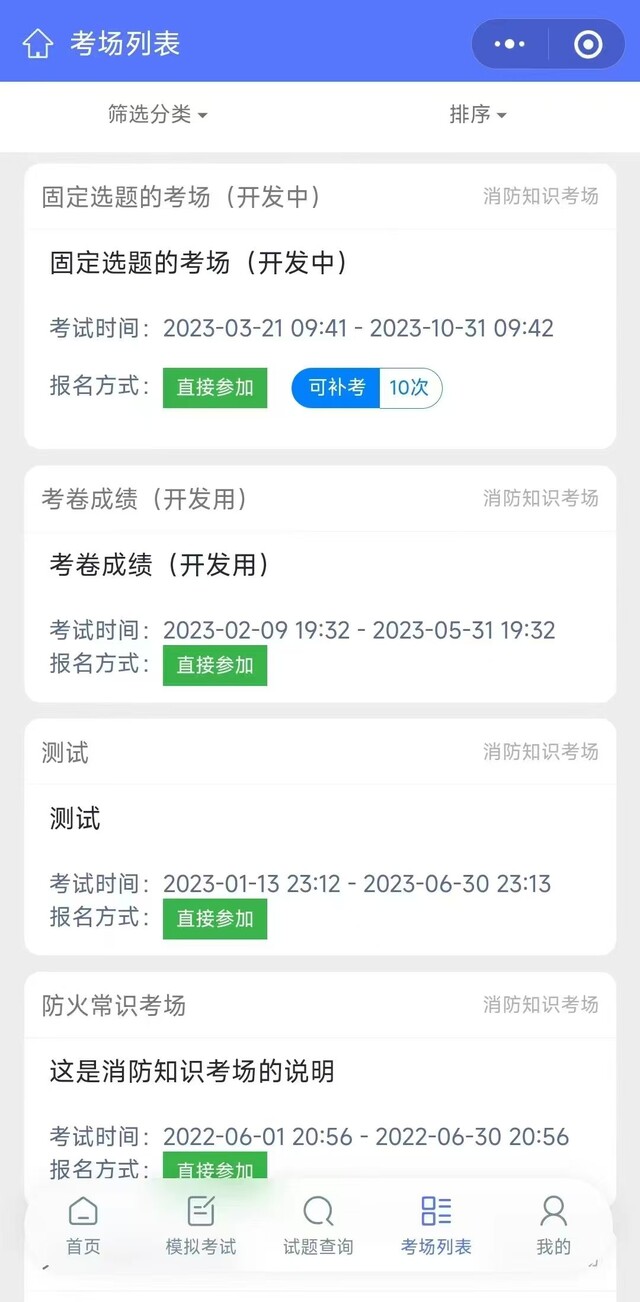Image resolution: width=640 pixels, height=1302 pixels.
Task: Open the mini program more menu
Action: [x=510, y=44]
